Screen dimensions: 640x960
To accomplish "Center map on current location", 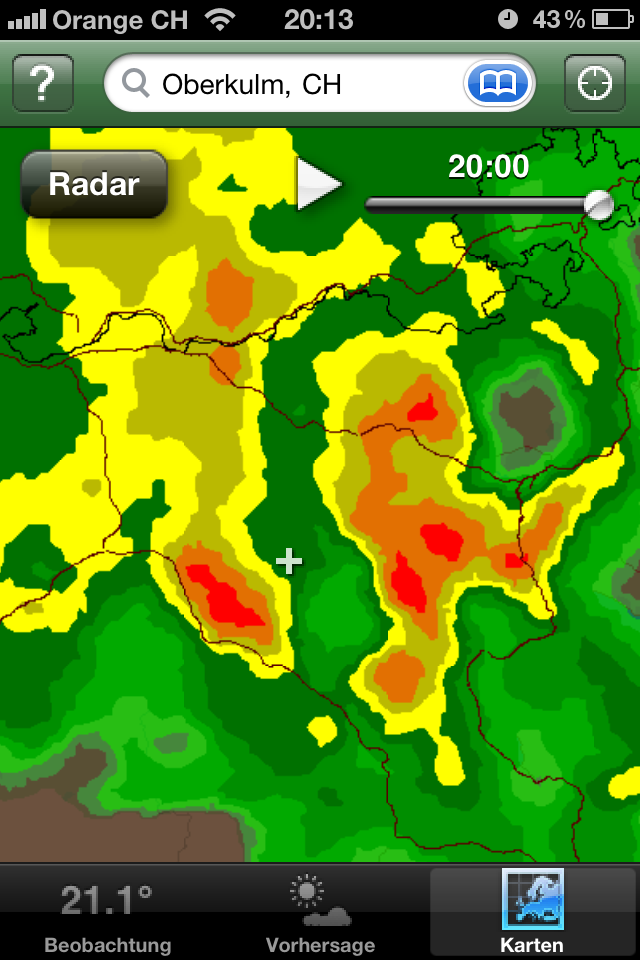I will [x=595, y=84].
